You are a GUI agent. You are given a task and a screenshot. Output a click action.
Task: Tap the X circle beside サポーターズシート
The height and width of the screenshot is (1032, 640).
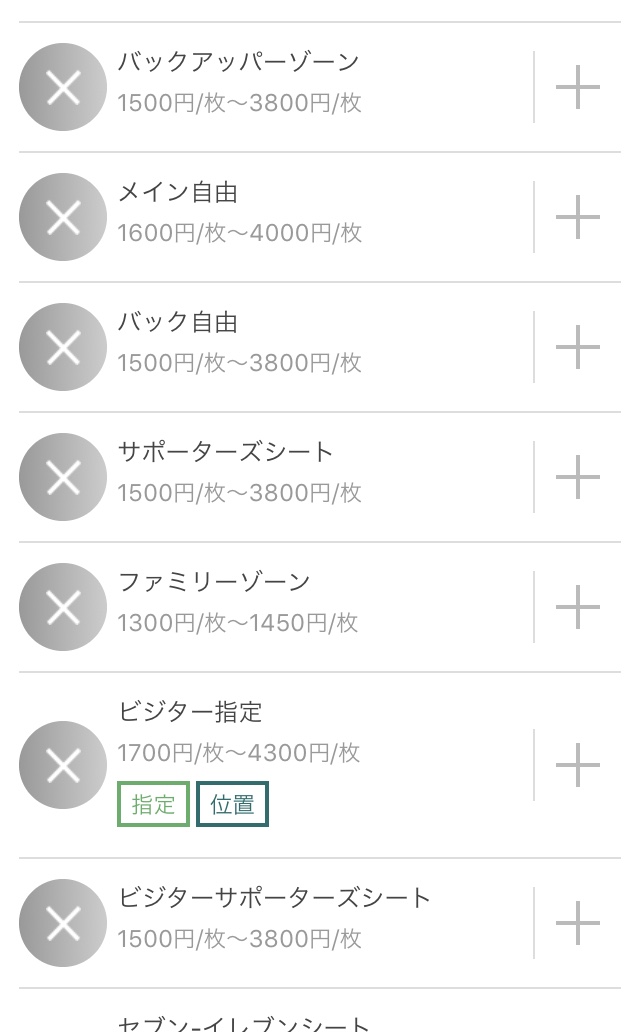(x=63, y=477)
